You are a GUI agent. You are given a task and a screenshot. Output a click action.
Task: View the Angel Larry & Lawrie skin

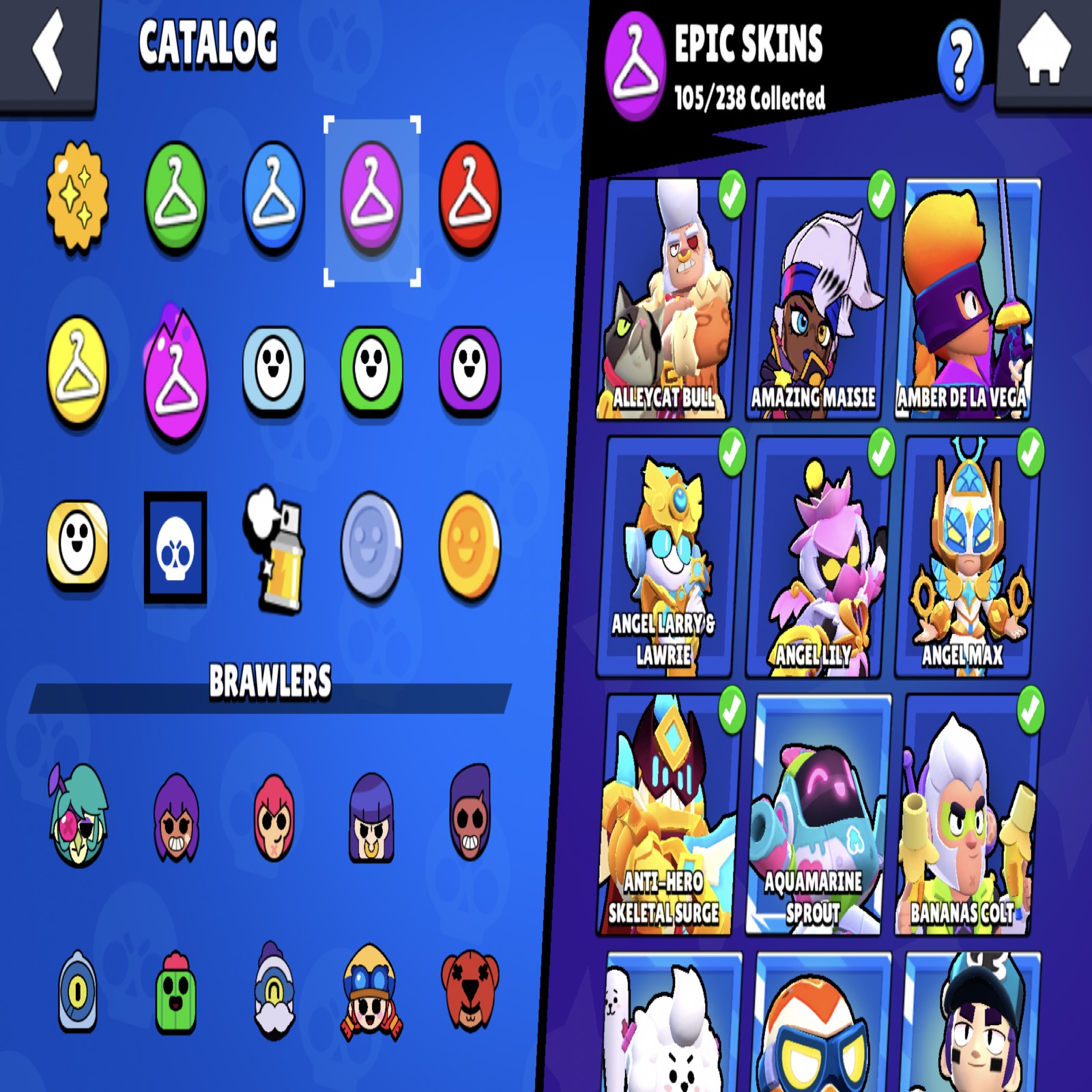[x=665, y=556]
